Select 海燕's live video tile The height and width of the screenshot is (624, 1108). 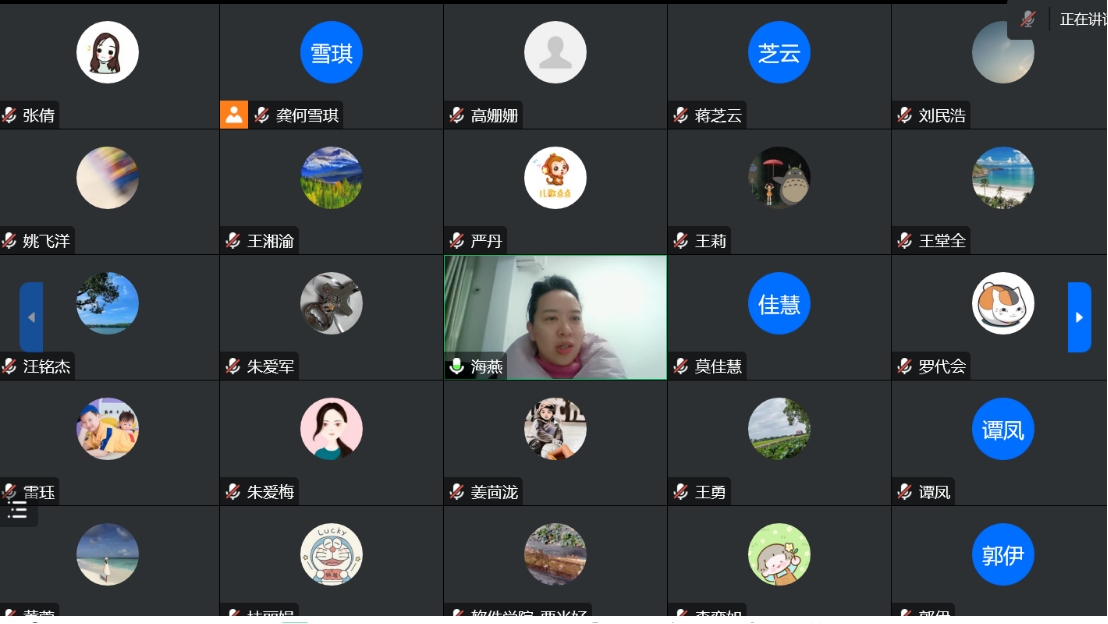tap(555, 317)
